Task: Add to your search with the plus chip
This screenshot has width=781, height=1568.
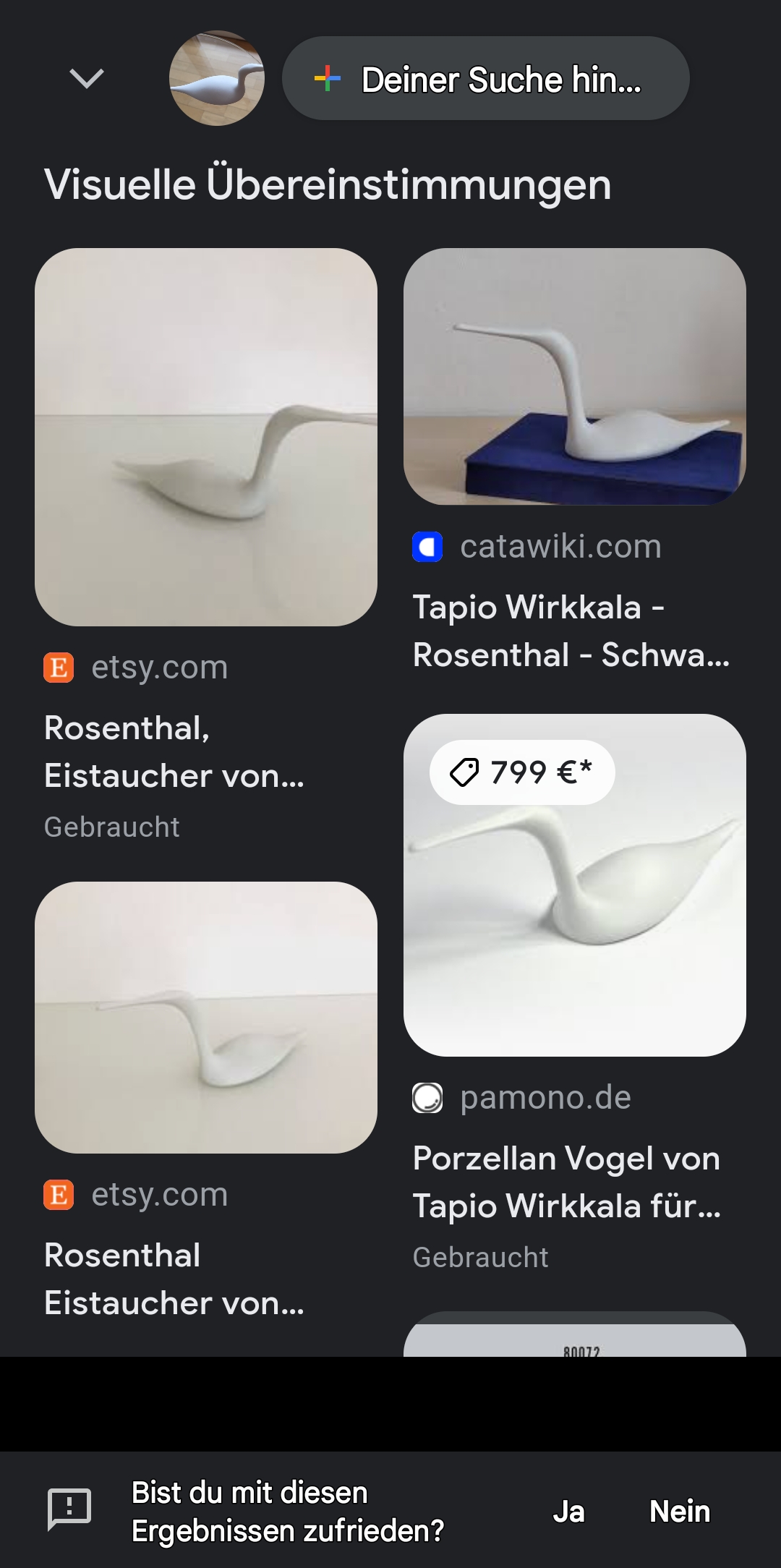Action: click(x=485, y=78)
